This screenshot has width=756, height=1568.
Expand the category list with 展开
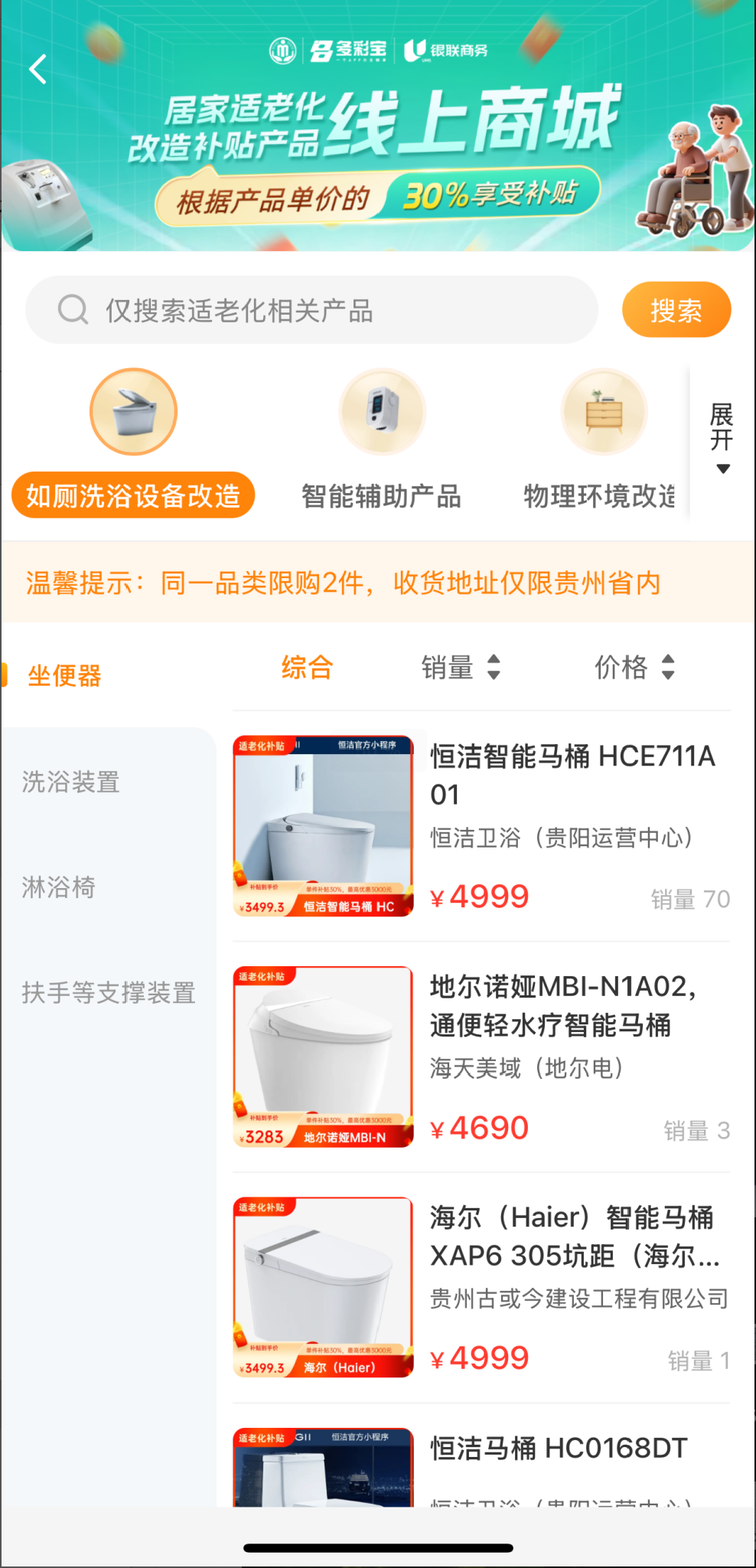(x=721, y=437)
